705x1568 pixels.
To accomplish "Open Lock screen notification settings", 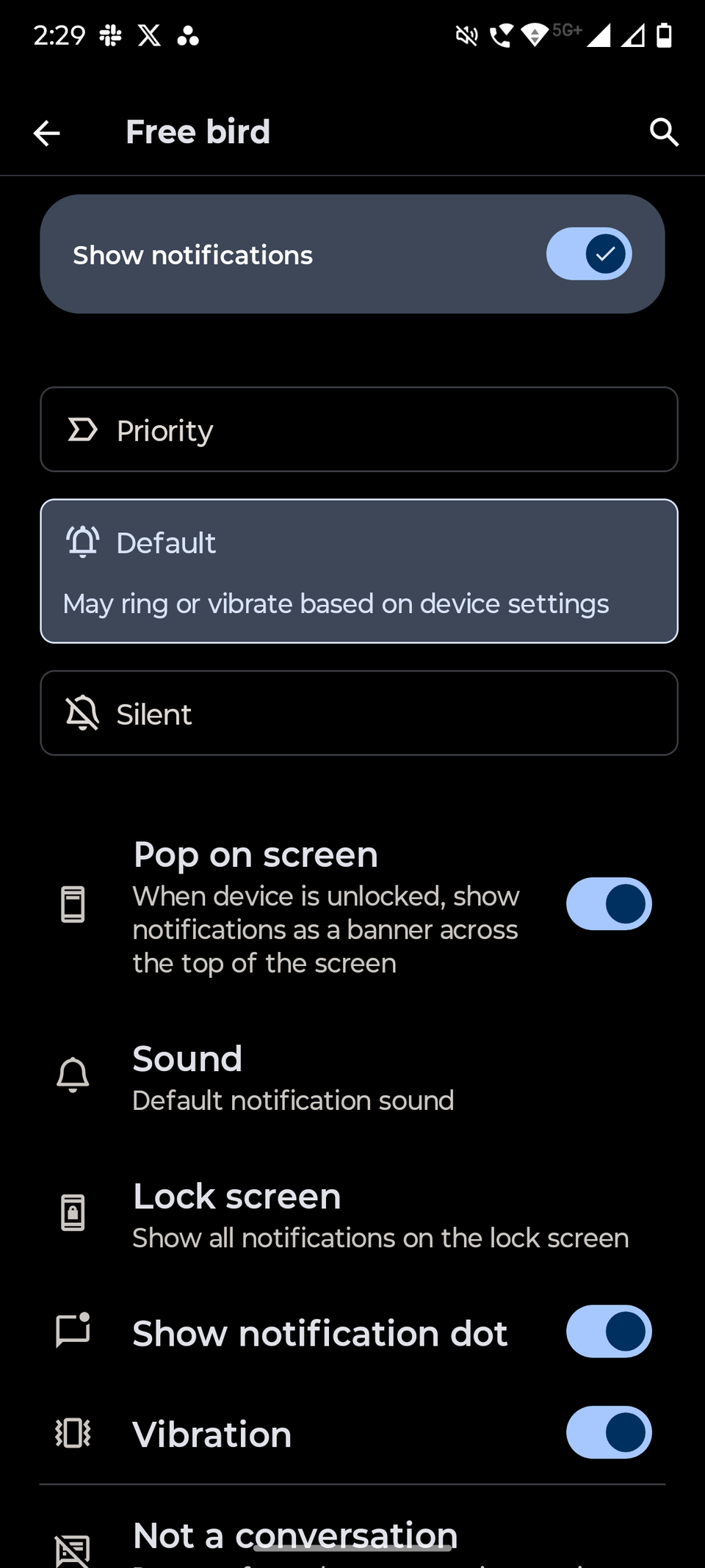I will [x=352, y=1215].
